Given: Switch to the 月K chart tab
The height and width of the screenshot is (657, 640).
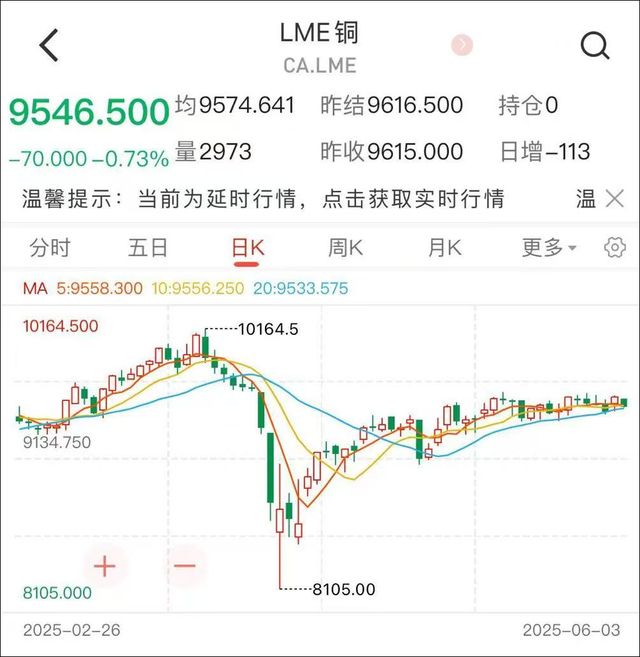Looking at the screenshot, I should tap(444, 248).
